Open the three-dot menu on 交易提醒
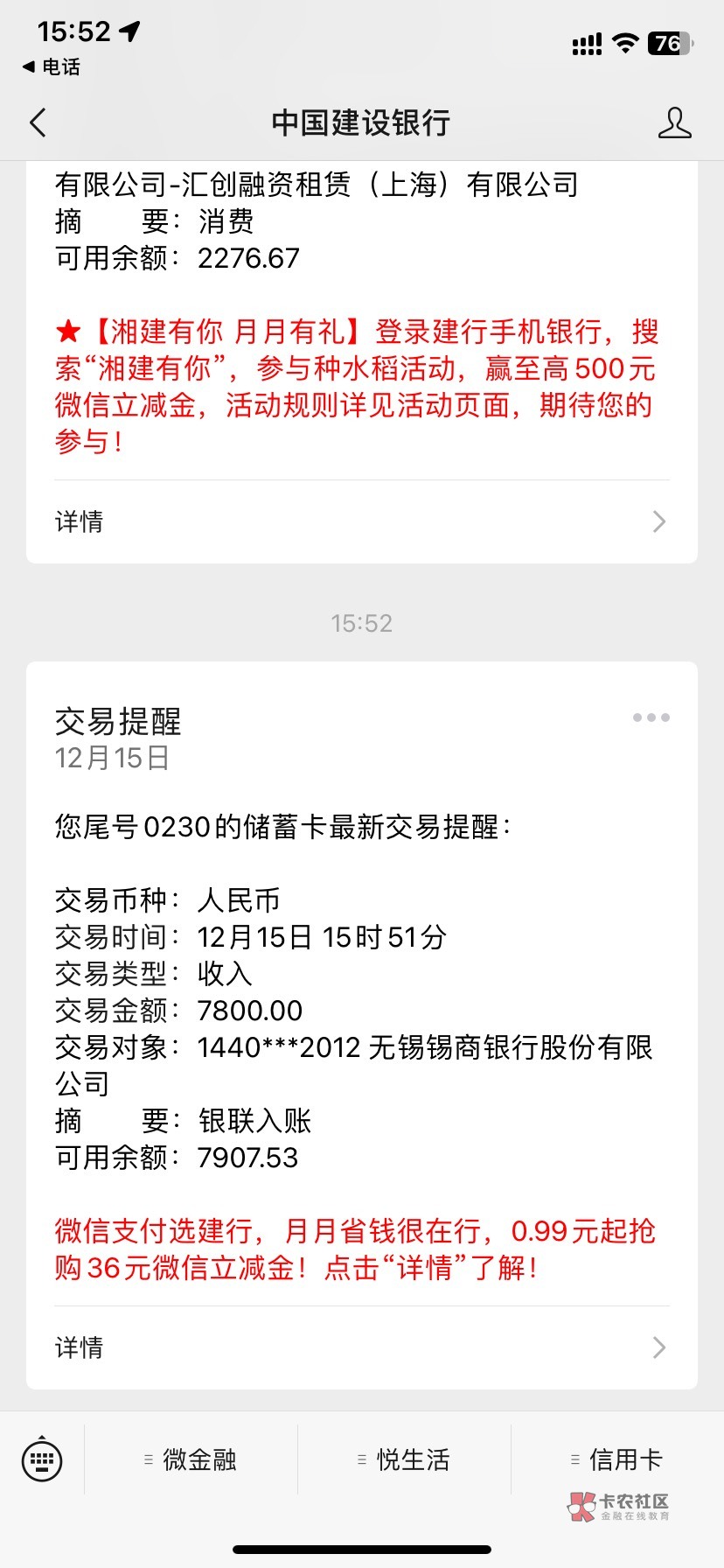Viewport: 724px width, 1568px height. point(651,717)
